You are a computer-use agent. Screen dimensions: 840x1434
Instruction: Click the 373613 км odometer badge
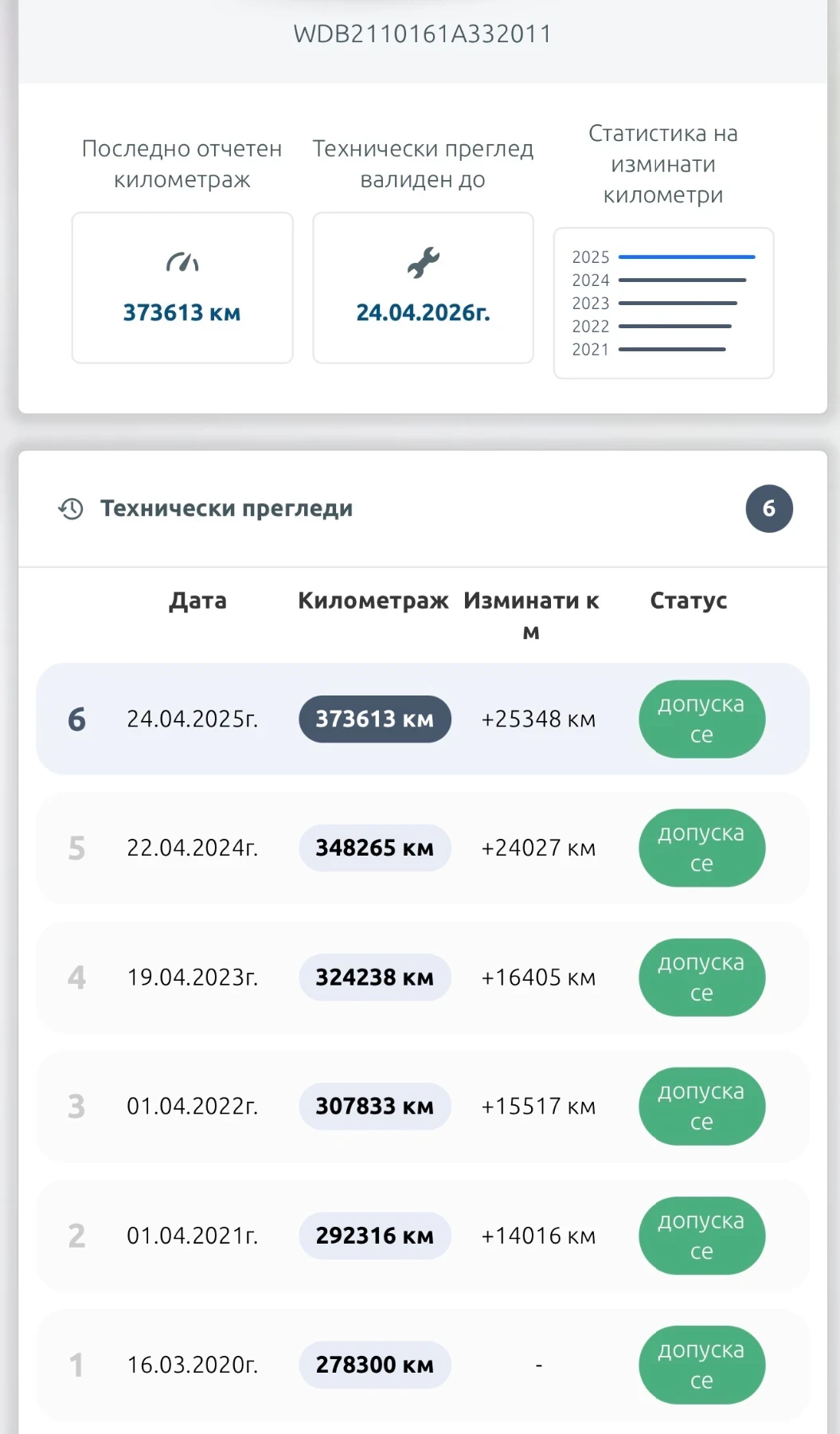374,719
